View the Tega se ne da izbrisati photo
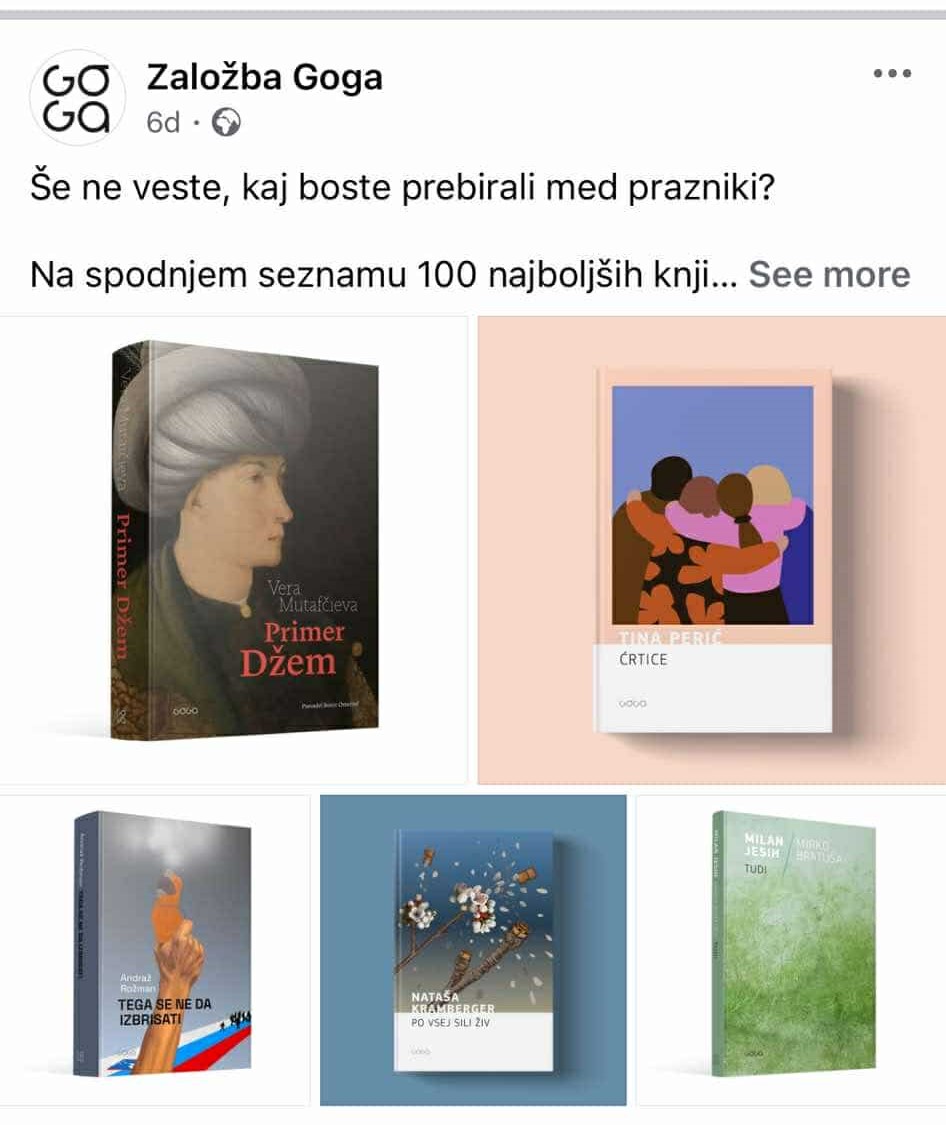Viewport: 946px width, 1125px height. click(x=155, y=950)
